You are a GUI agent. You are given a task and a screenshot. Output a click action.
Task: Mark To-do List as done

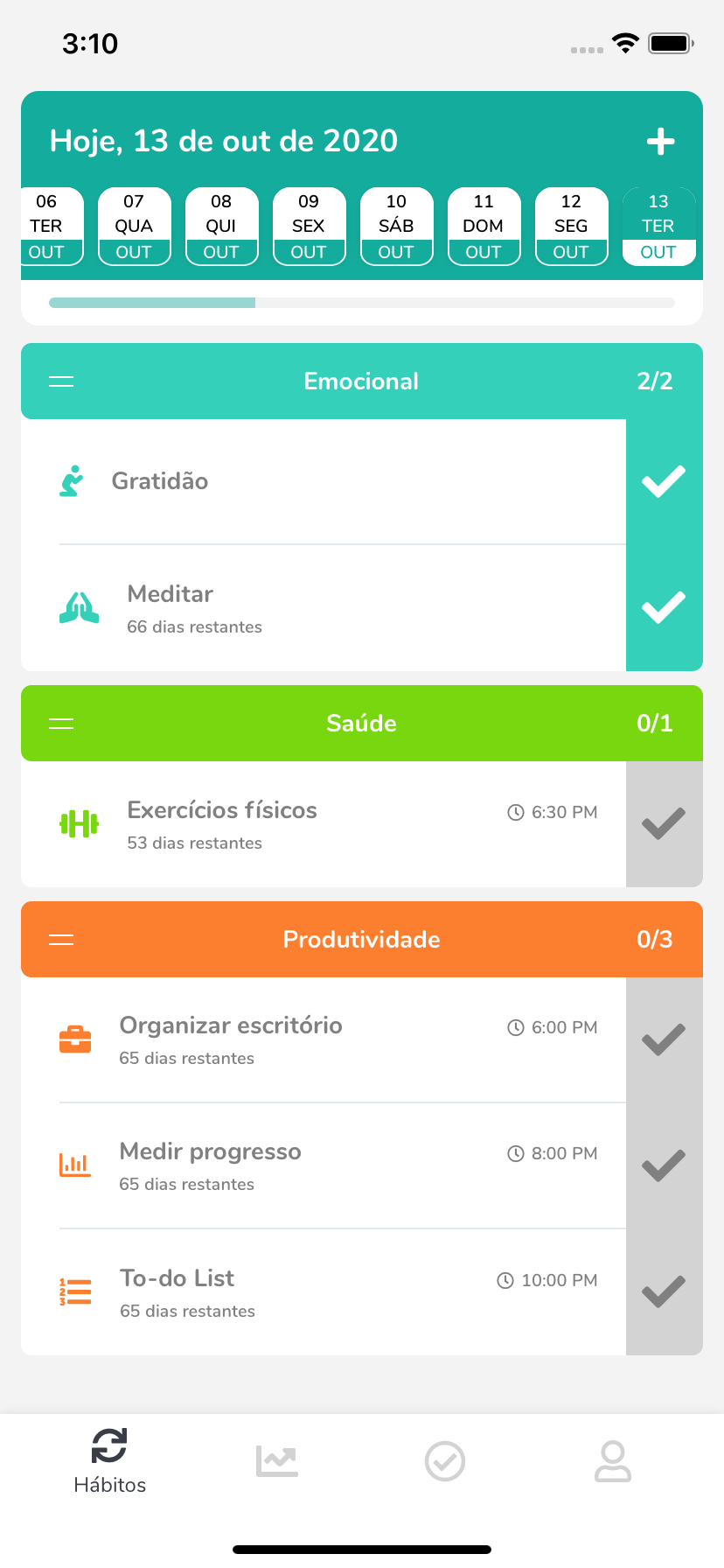pyautogui.click(x=664, y=1292)
